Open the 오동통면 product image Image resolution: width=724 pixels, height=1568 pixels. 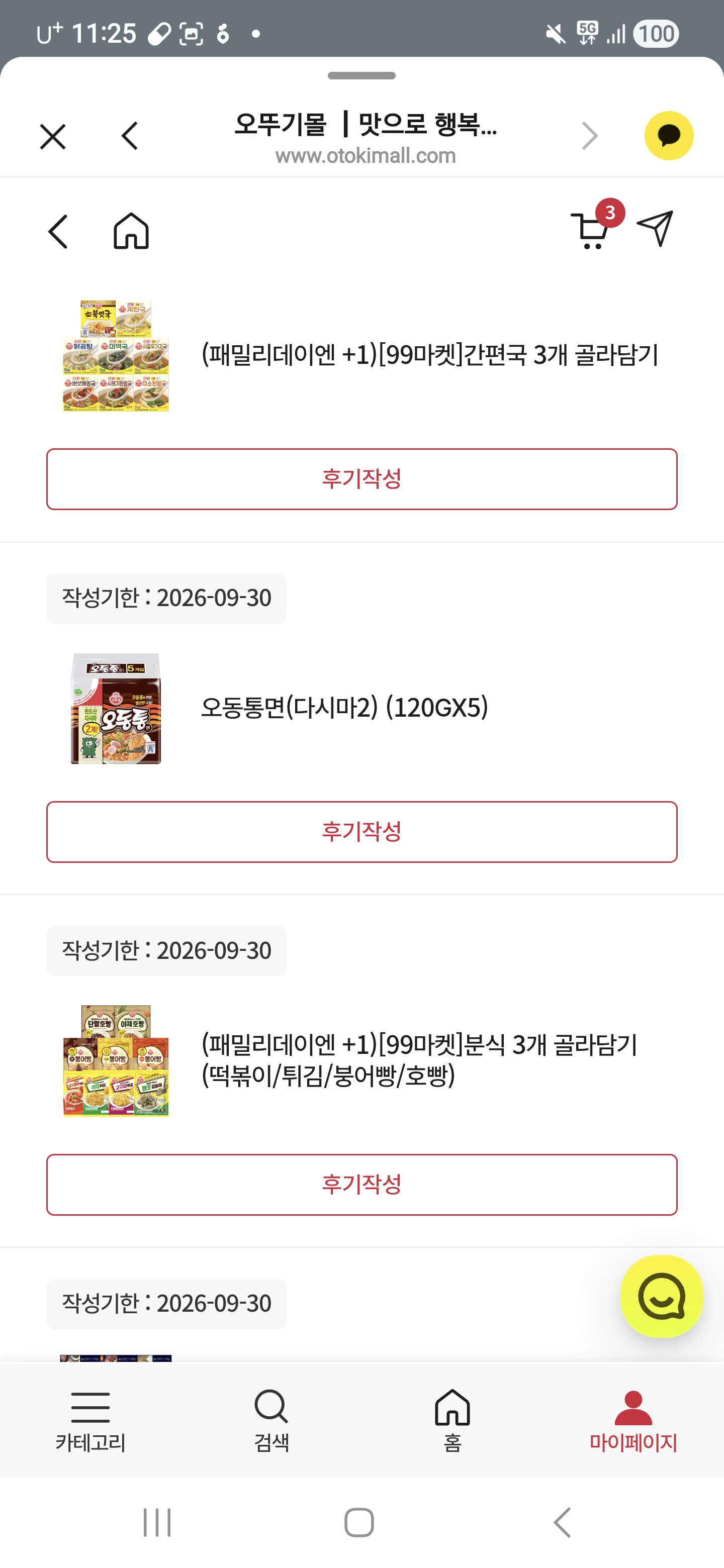[116, 709]
